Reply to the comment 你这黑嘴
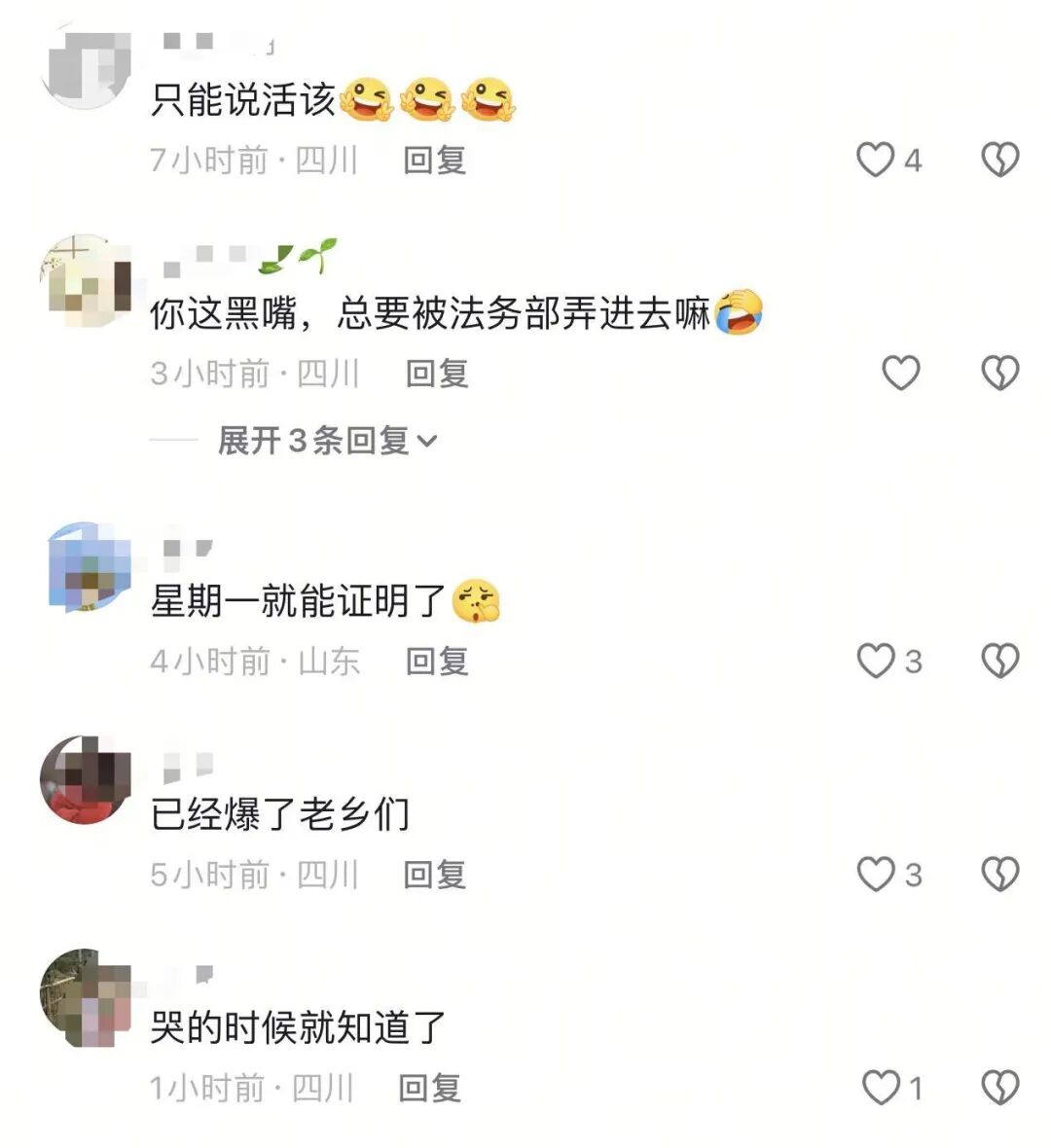Viewport: 1051px width, 1148px height. pyautogui.click(x=437, y=373)
